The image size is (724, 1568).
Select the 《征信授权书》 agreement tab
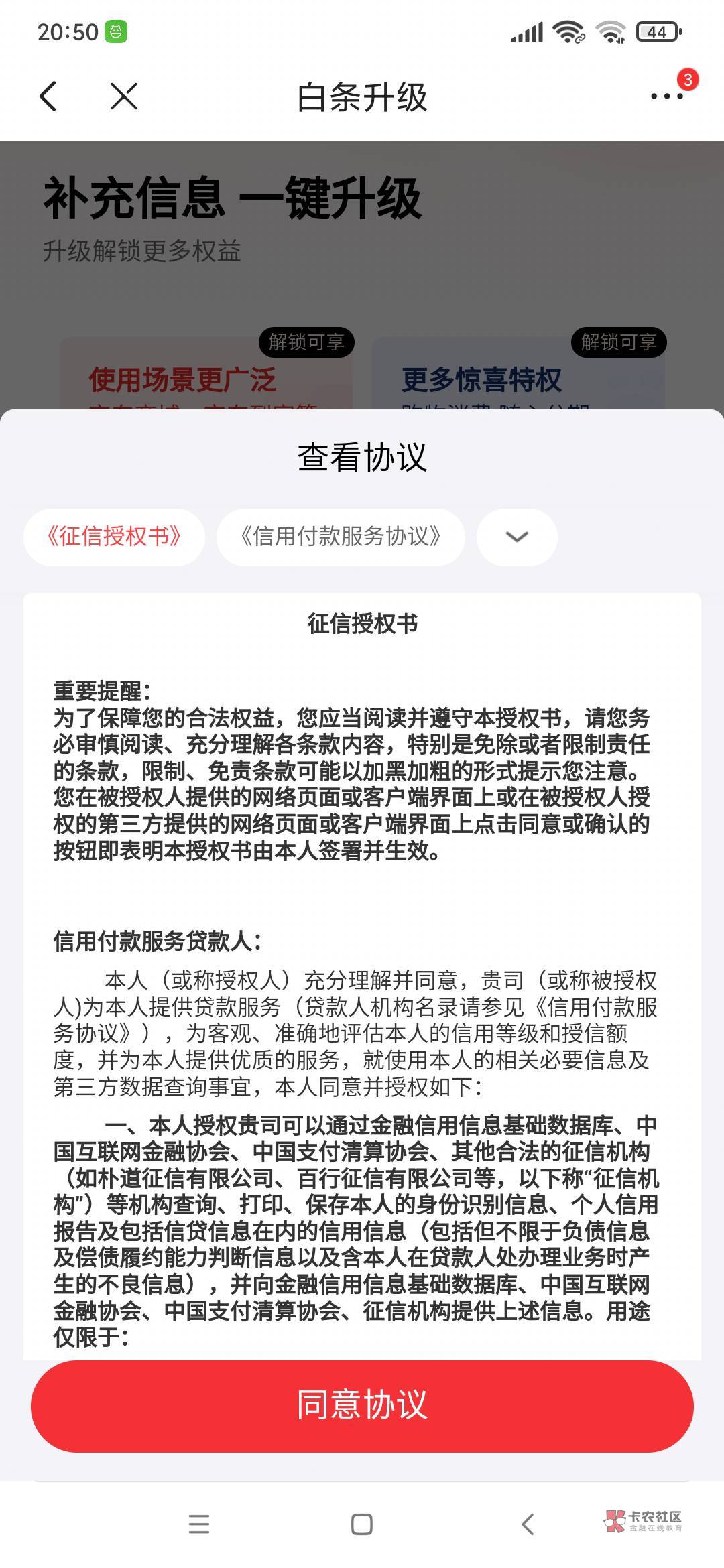coord(114,537)
